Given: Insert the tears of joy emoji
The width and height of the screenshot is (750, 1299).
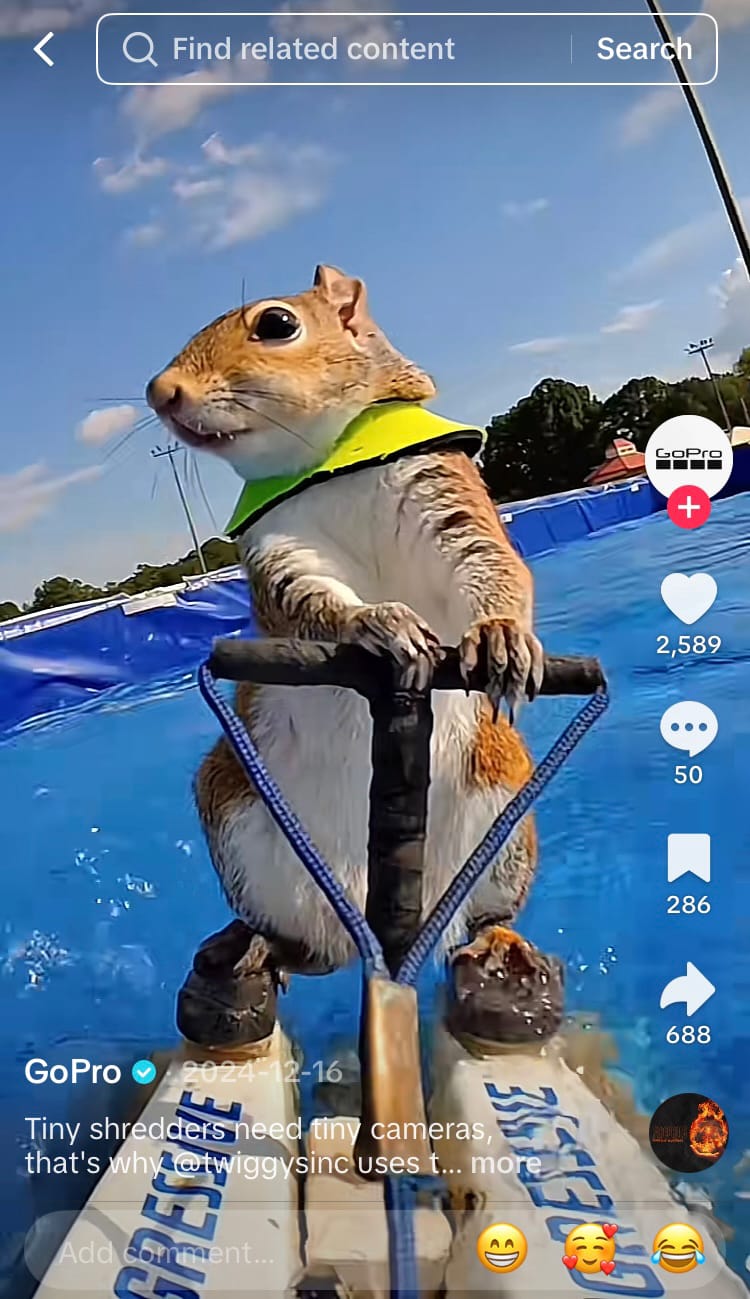Looking at the screenshot, I should [x=678, y=1249].
